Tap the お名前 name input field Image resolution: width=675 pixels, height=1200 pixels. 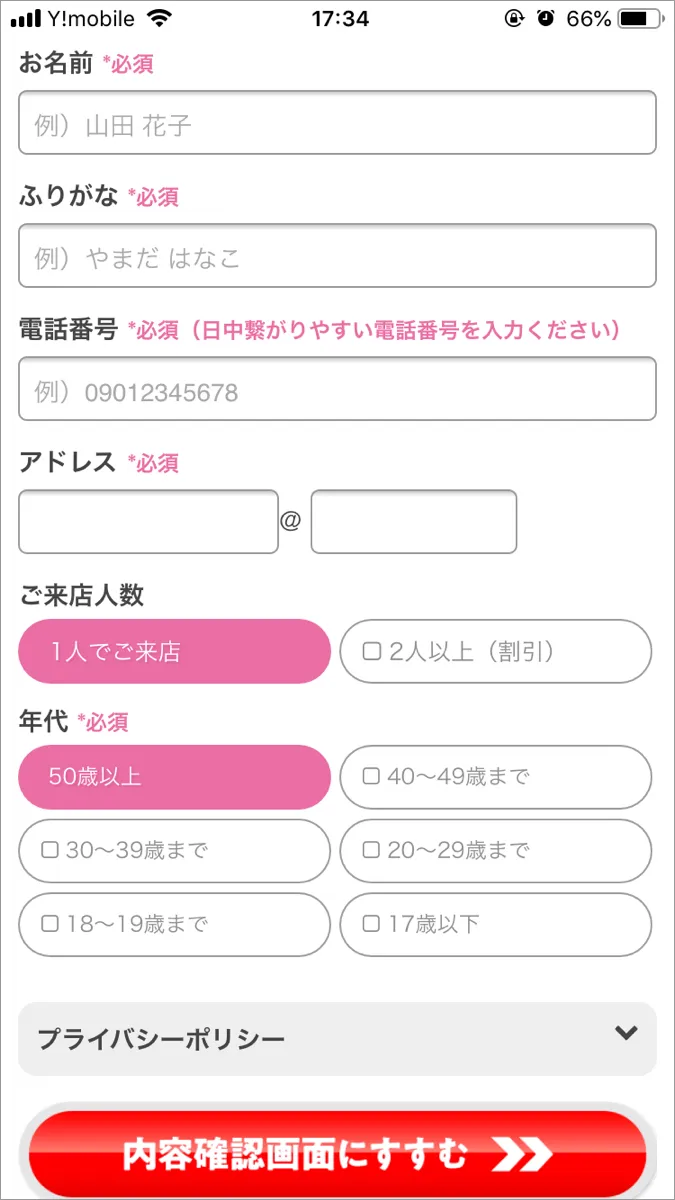(337, 123)
